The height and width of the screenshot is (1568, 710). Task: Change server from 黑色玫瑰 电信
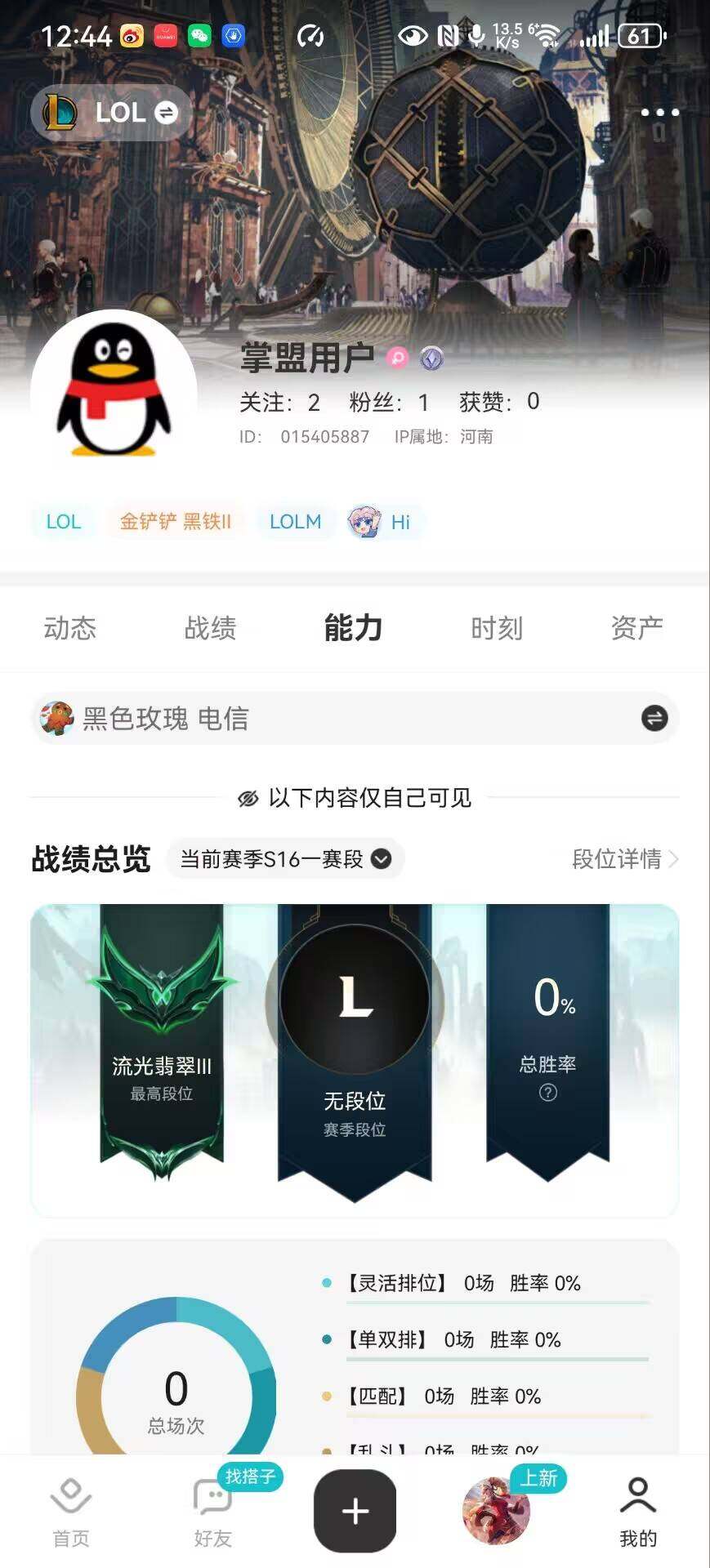(x=654, y=719)
